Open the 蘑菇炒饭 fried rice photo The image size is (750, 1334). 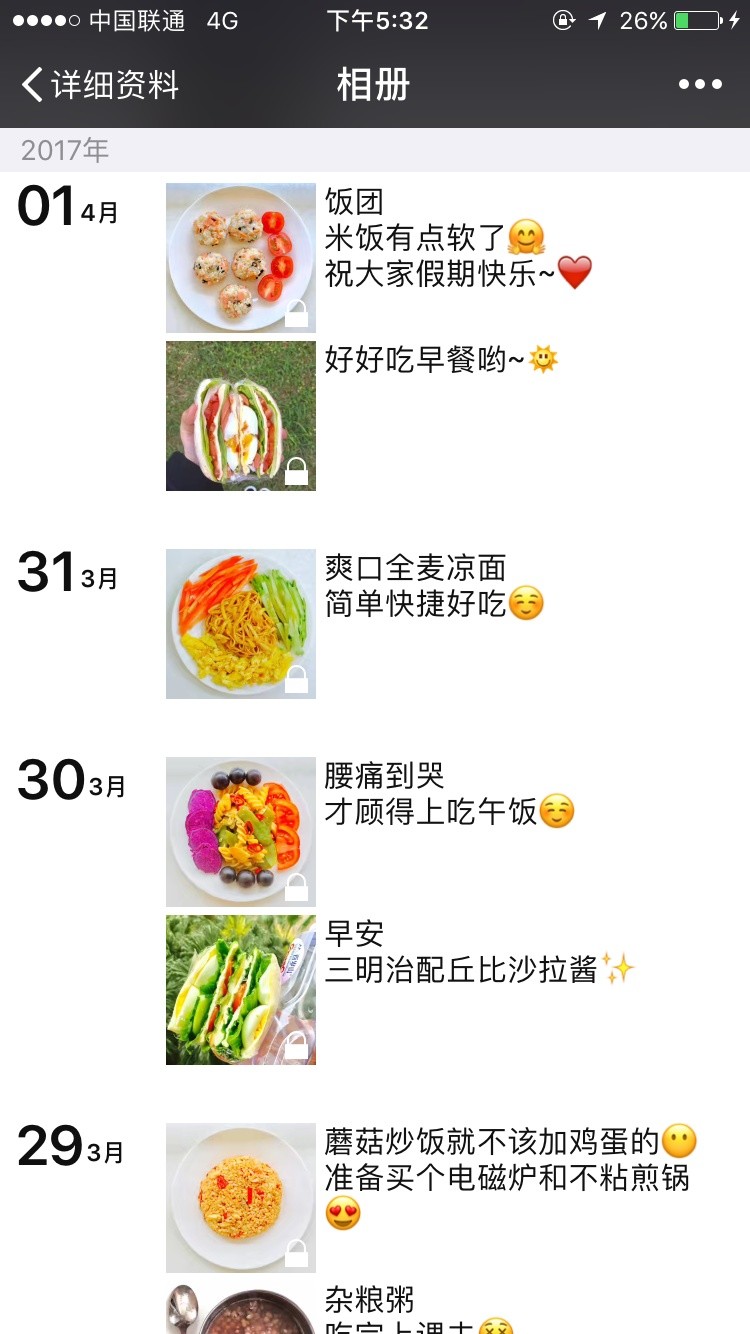(x=240, y=1198)
